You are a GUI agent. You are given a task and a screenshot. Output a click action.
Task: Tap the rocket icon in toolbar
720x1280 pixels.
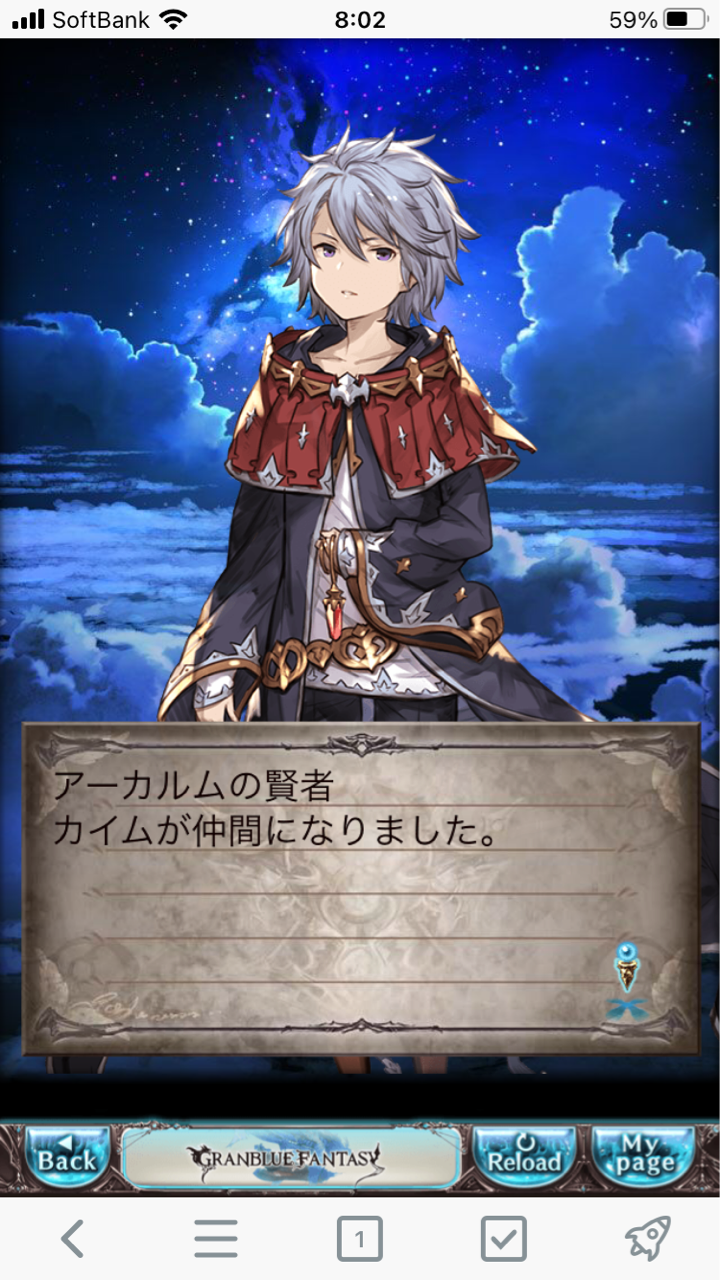coord(647,1238)
